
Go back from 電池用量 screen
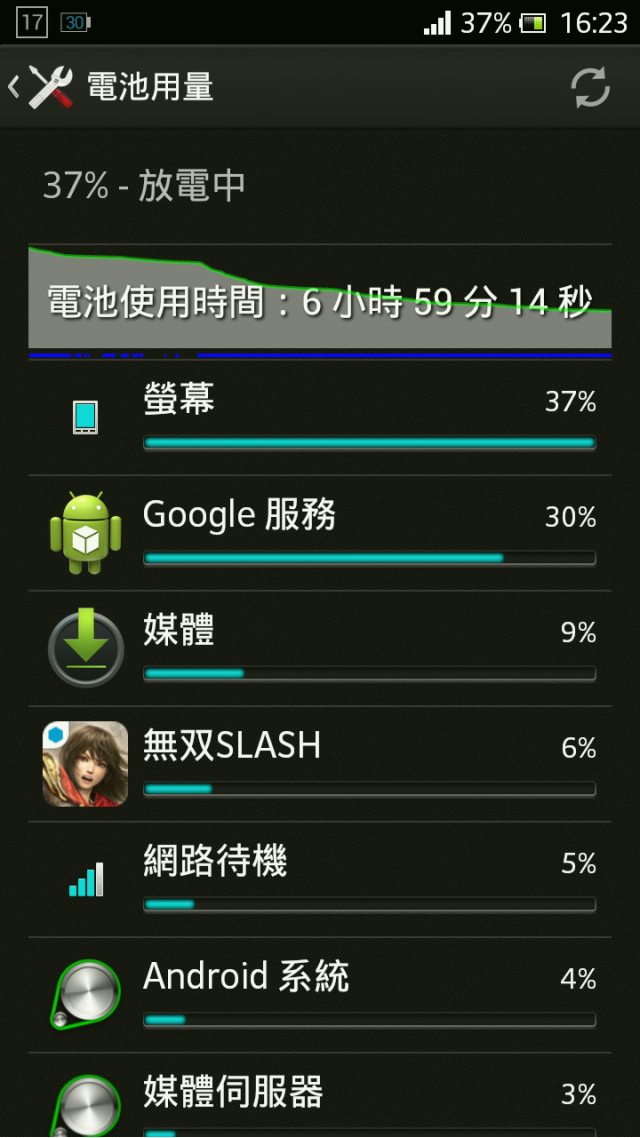[40, 88]
